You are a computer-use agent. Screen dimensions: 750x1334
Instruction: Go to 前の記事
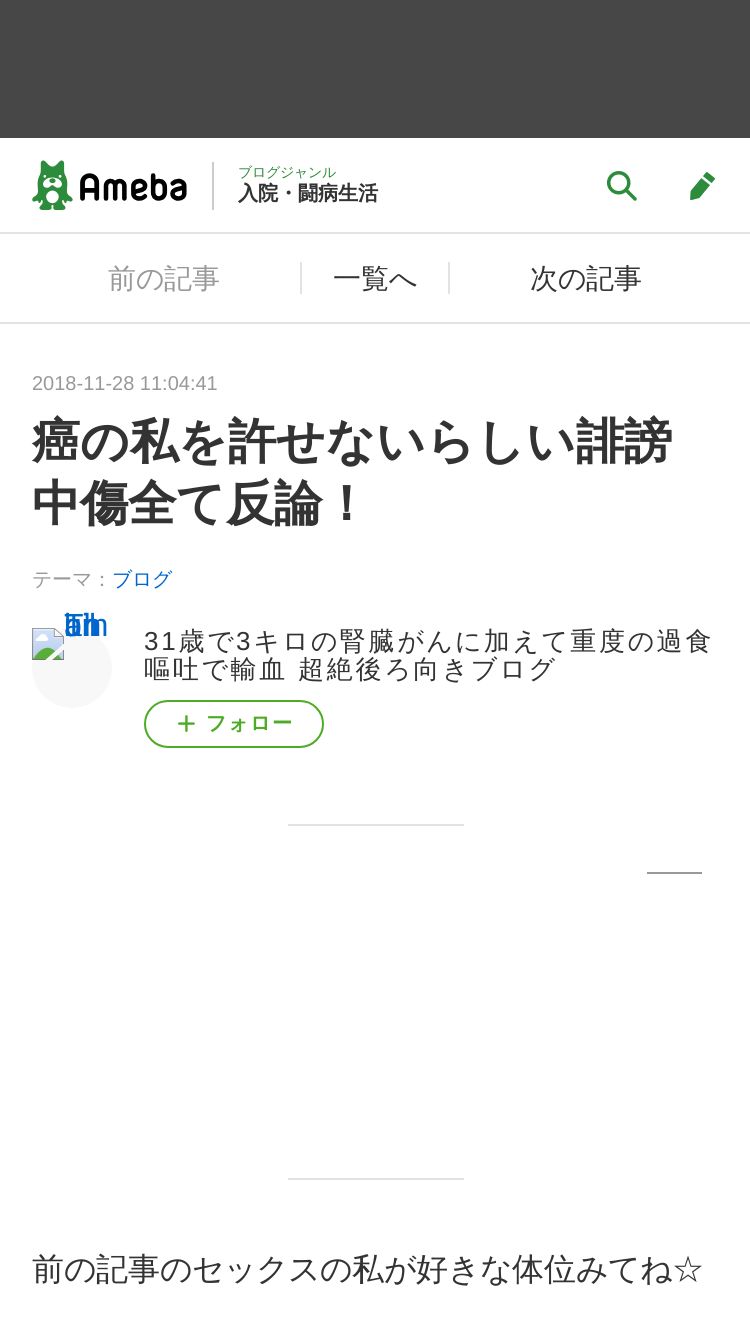(163, 279)
